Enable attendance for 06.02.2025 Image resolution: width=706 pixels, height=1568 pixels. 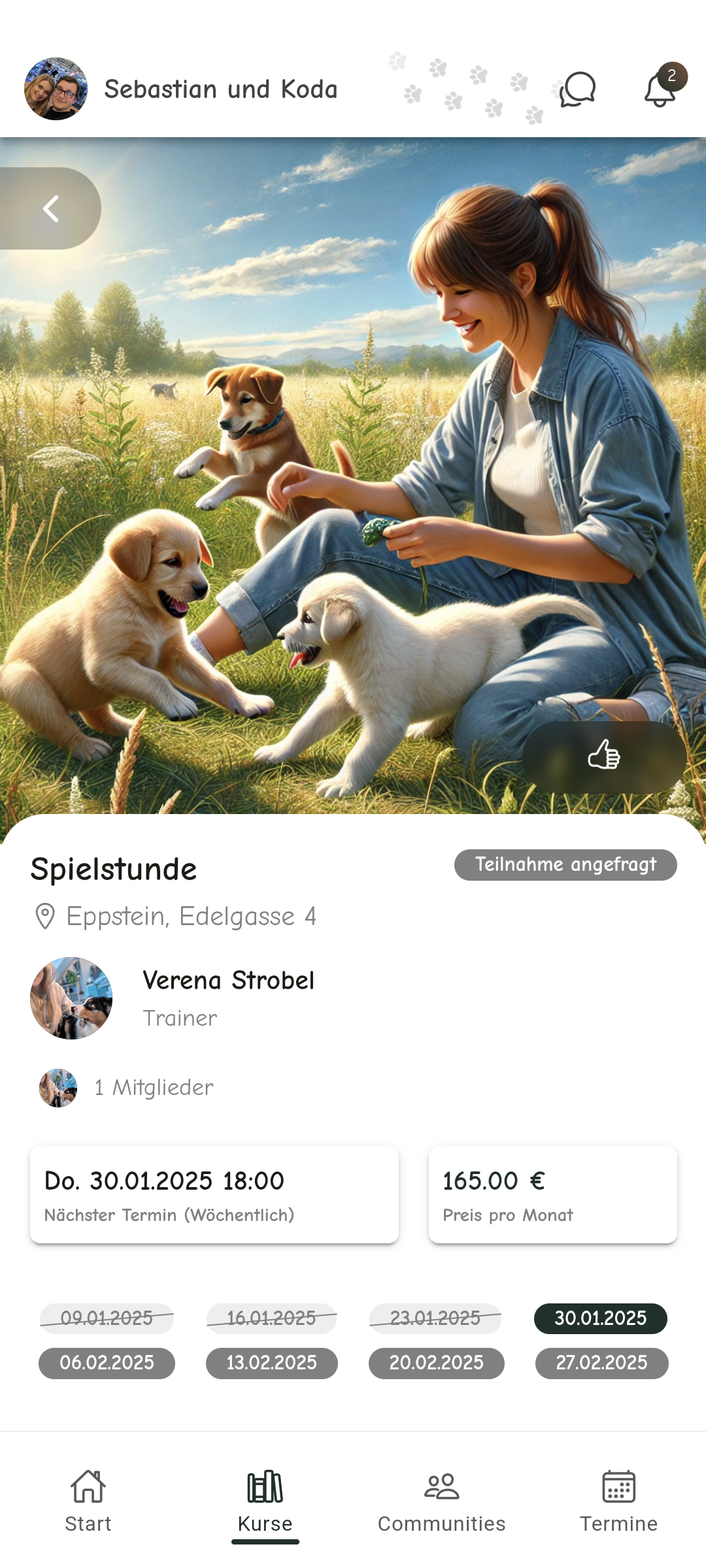pyautogui.click(x=107, y=1364)
